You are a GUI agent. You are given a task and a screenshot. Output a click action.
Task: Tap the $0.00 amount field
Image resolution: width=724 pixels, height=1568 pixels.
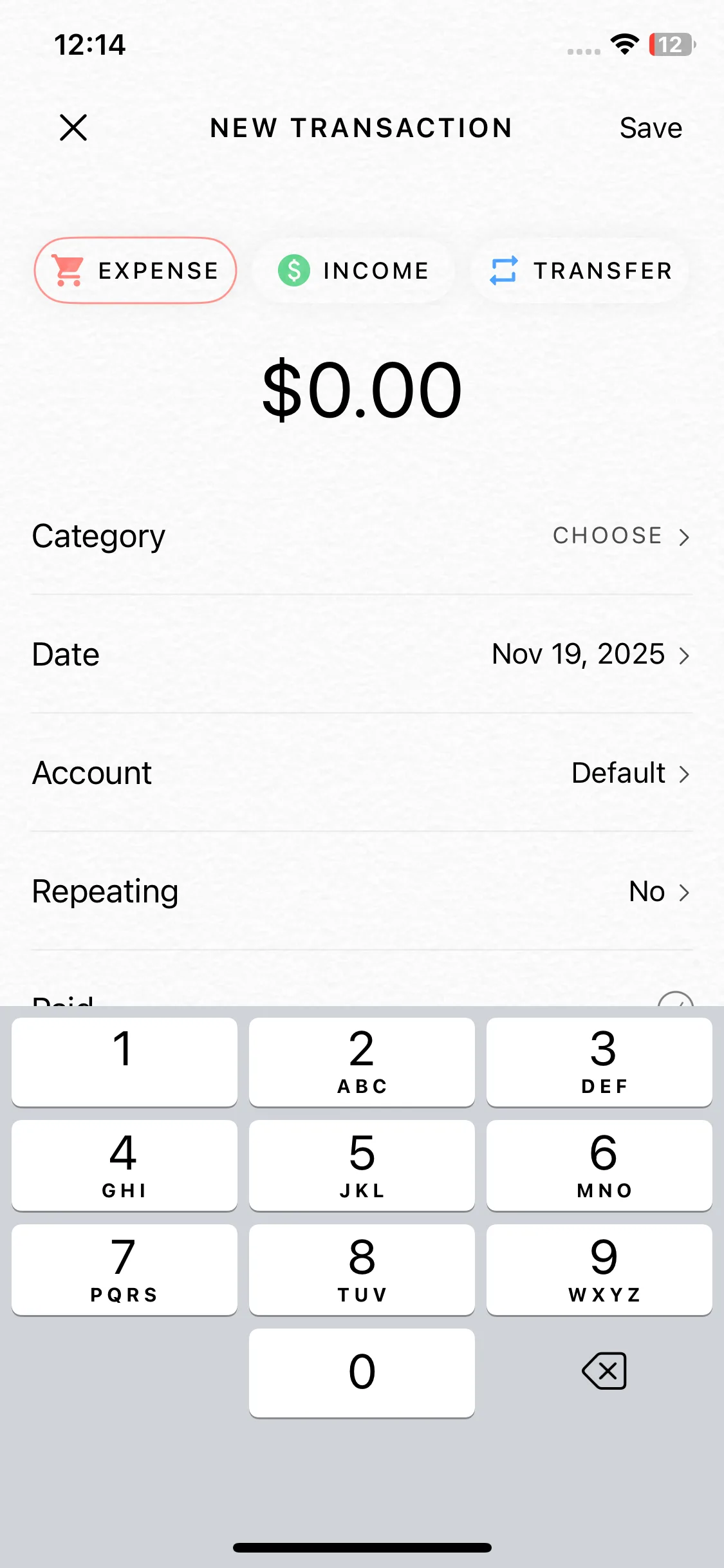pos(362,390)
